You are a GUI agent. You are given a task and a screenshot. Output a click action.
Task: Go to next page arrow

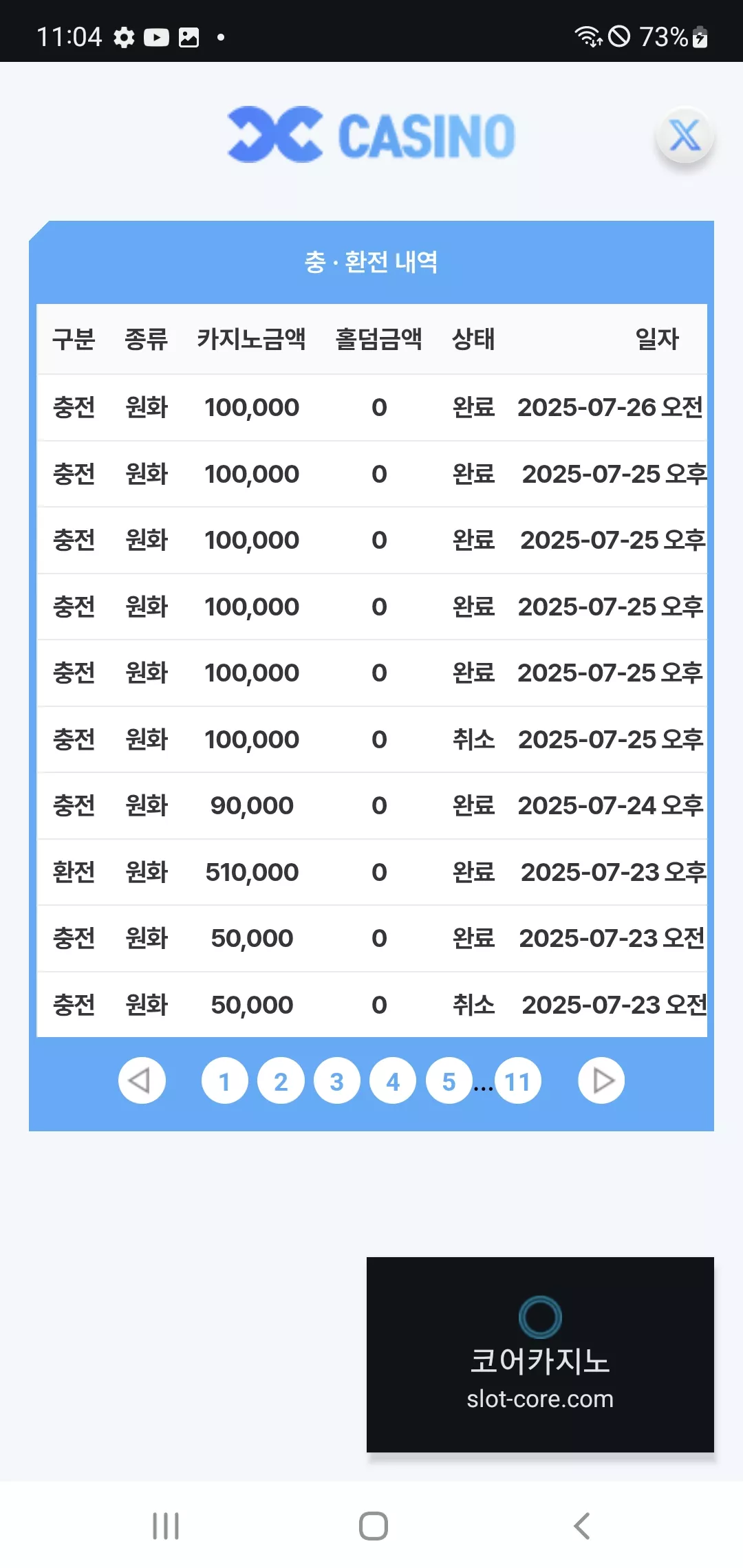601,1080
